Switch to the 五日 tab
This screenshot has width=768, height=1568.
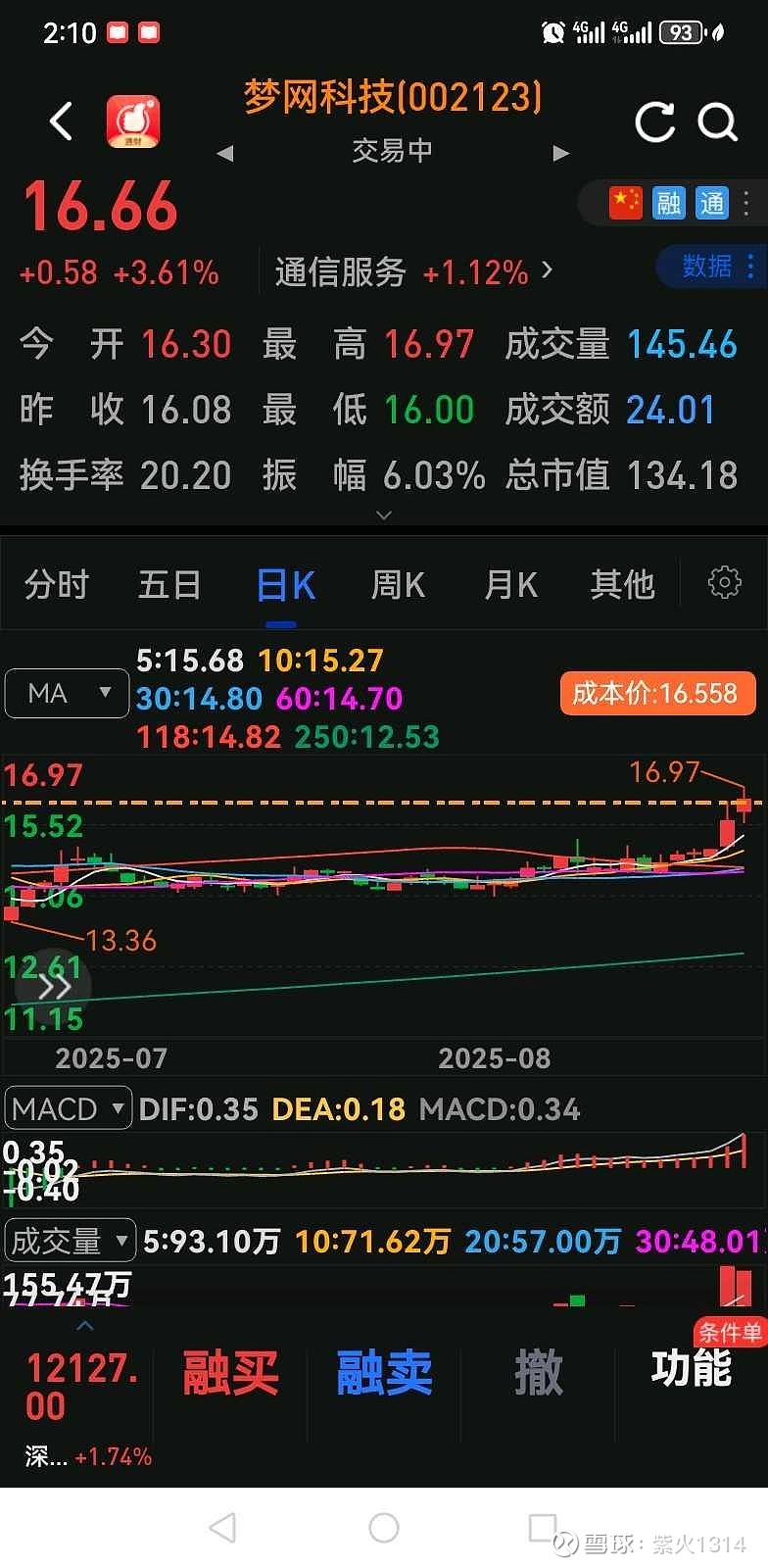pos(169,585)
